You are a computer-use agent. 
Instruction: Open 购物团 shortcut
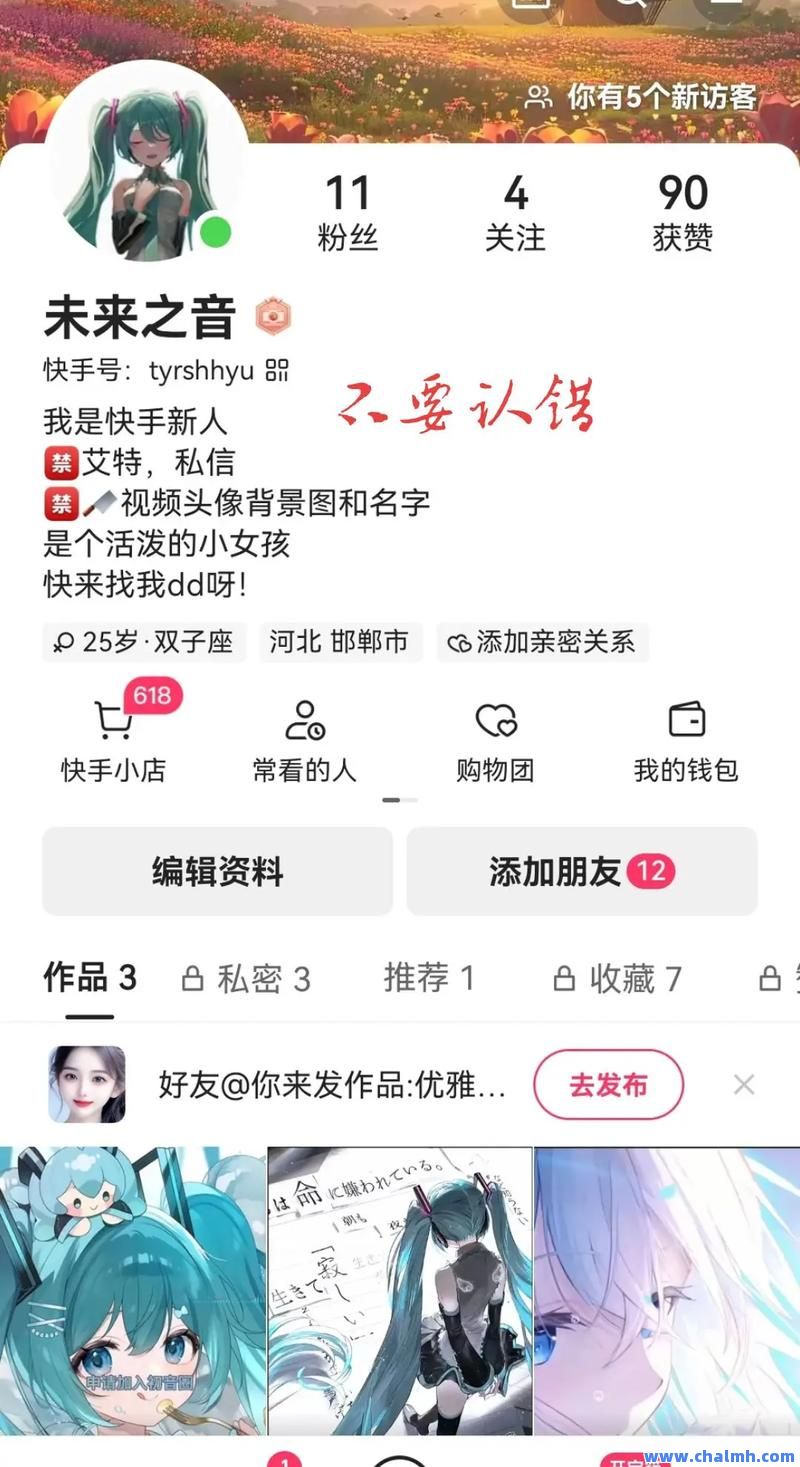495,740
